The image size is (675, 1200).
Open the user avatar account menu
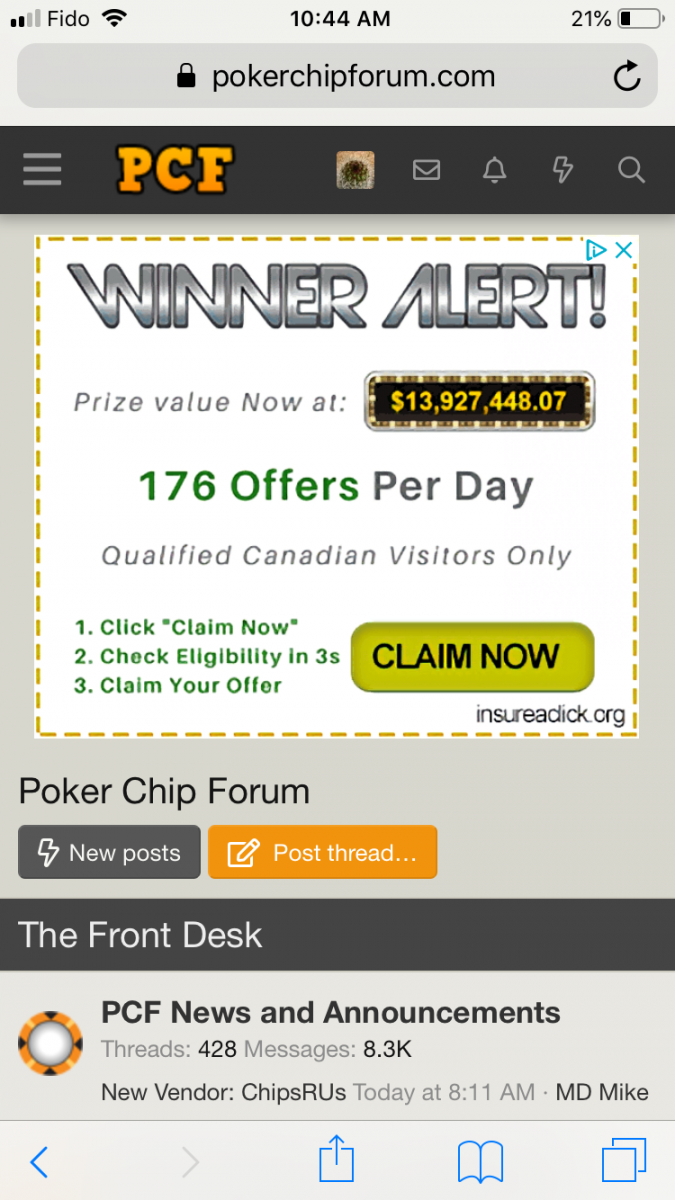(x=355, y=170)
